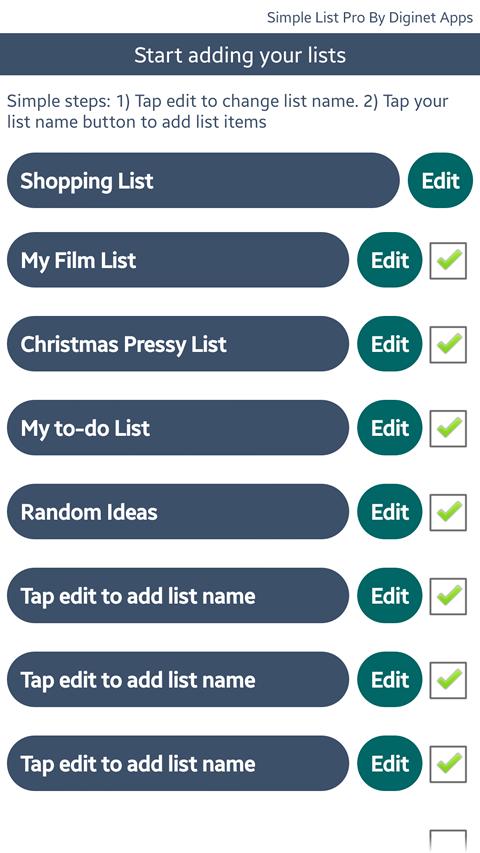
Task: Edit the Random Ideas list name
Action: [x=390, y=511]
